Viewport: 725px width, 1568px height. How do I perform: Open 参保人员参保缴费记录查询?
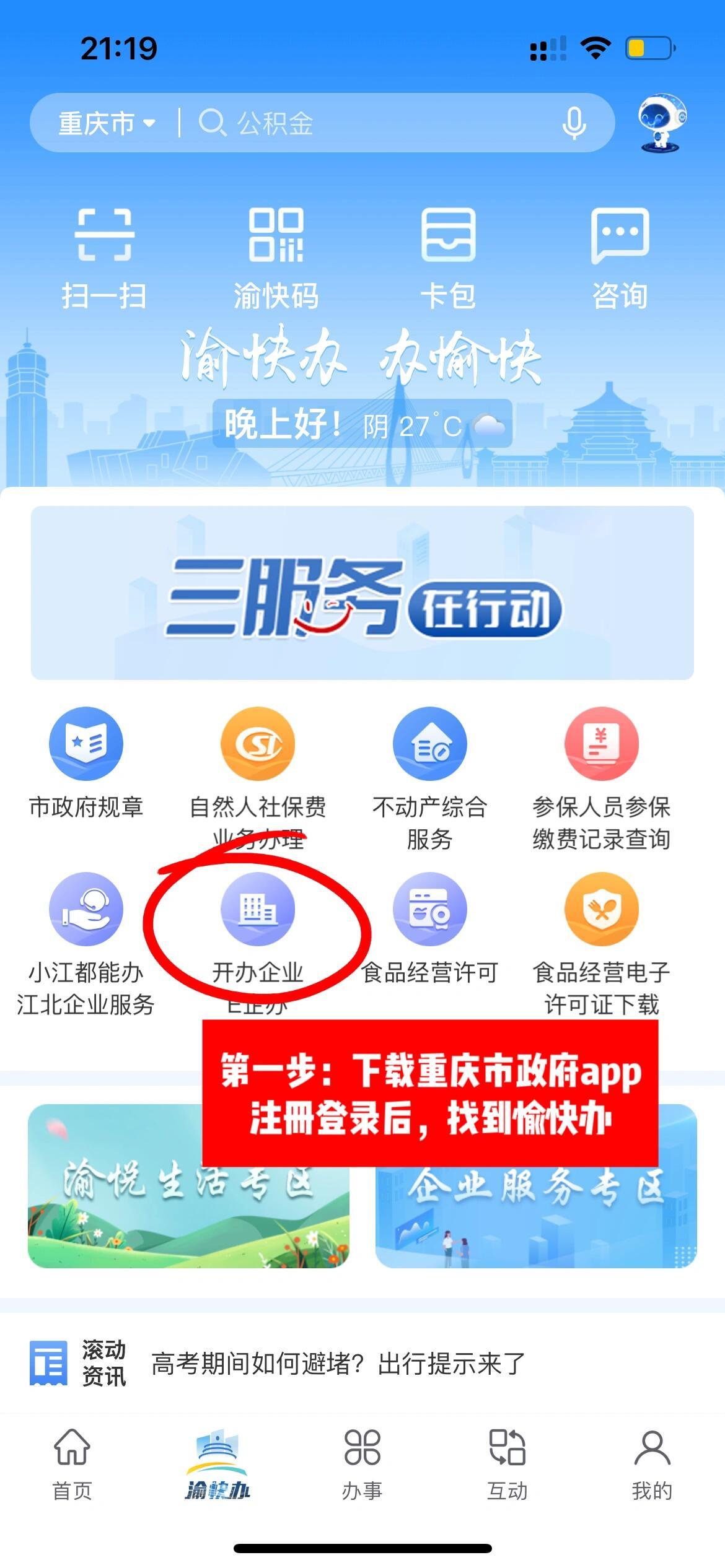601,763
